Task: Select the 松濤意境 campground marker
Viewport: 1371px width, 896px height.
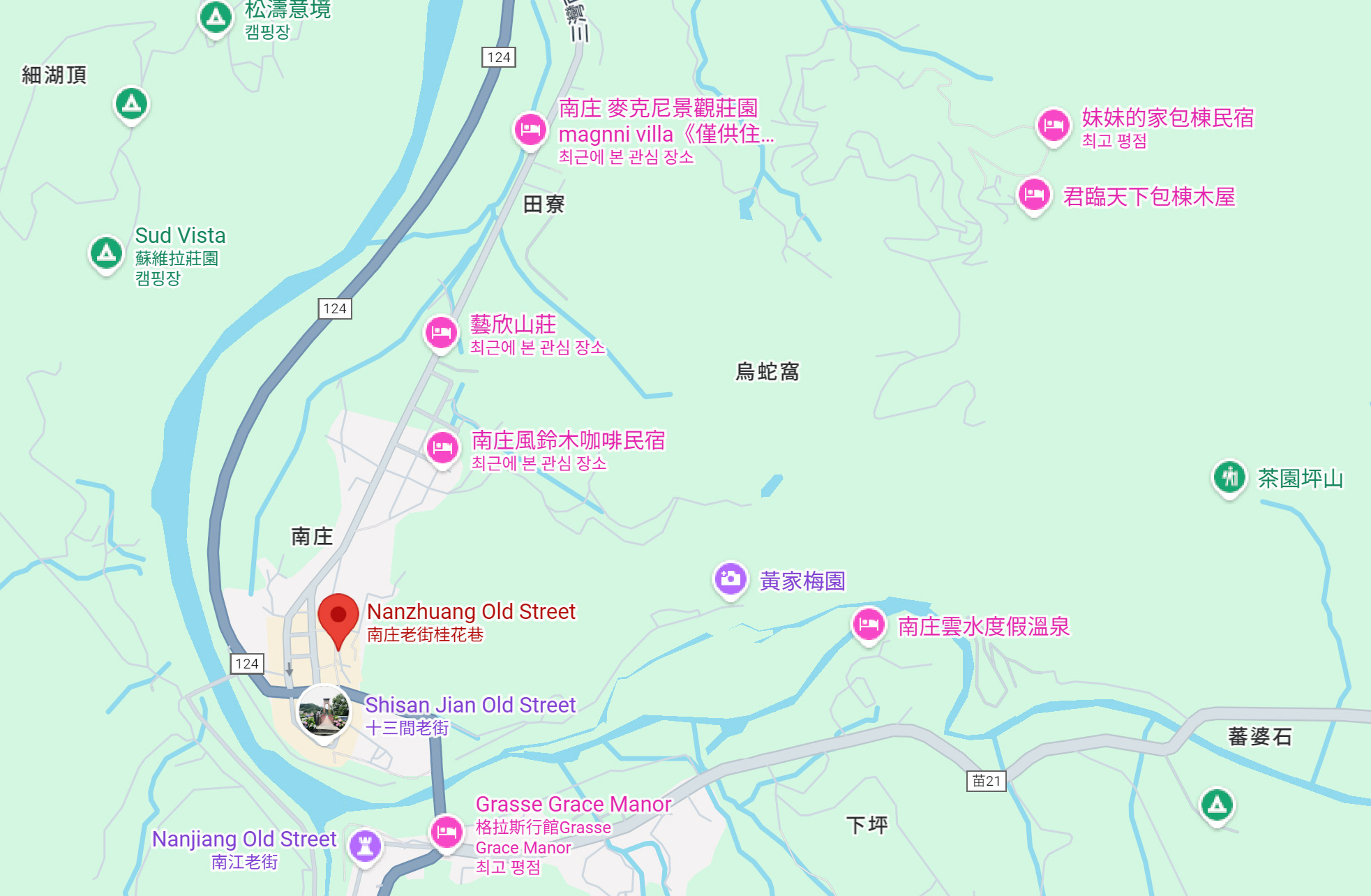Action: (x=216, y=17)
